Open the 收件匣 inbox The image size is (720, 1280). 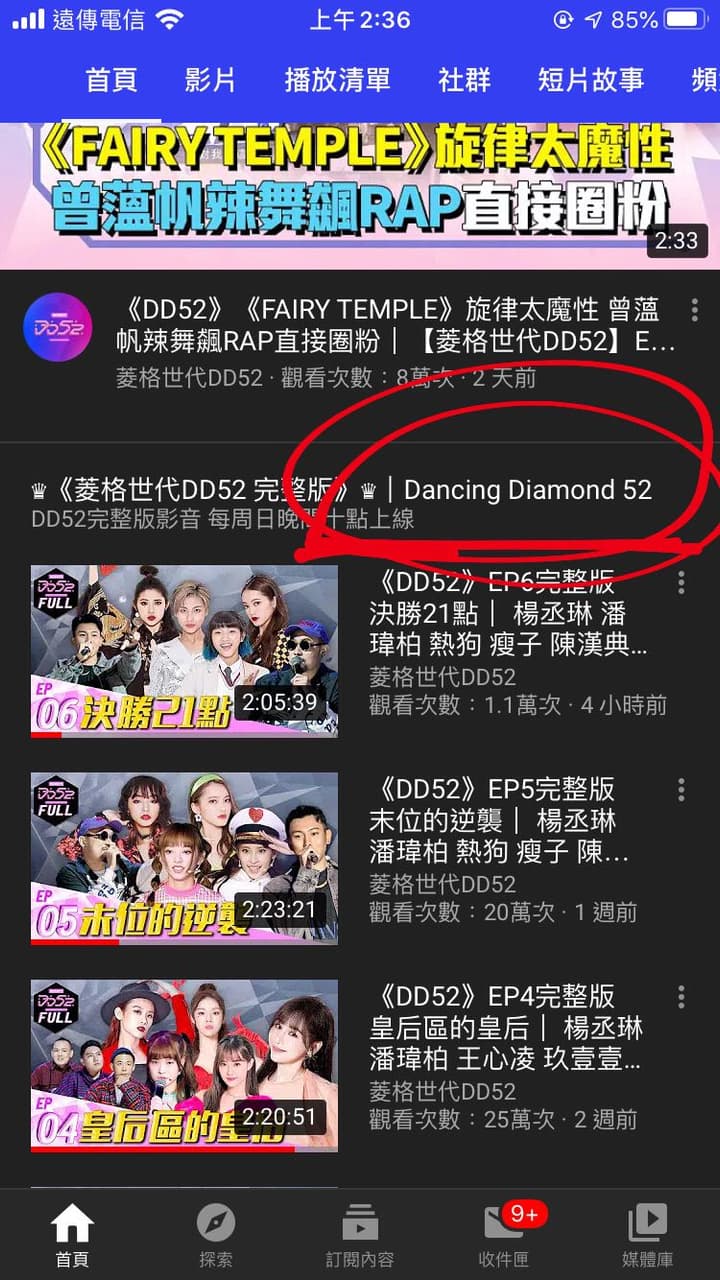[x=505, y=1234]
